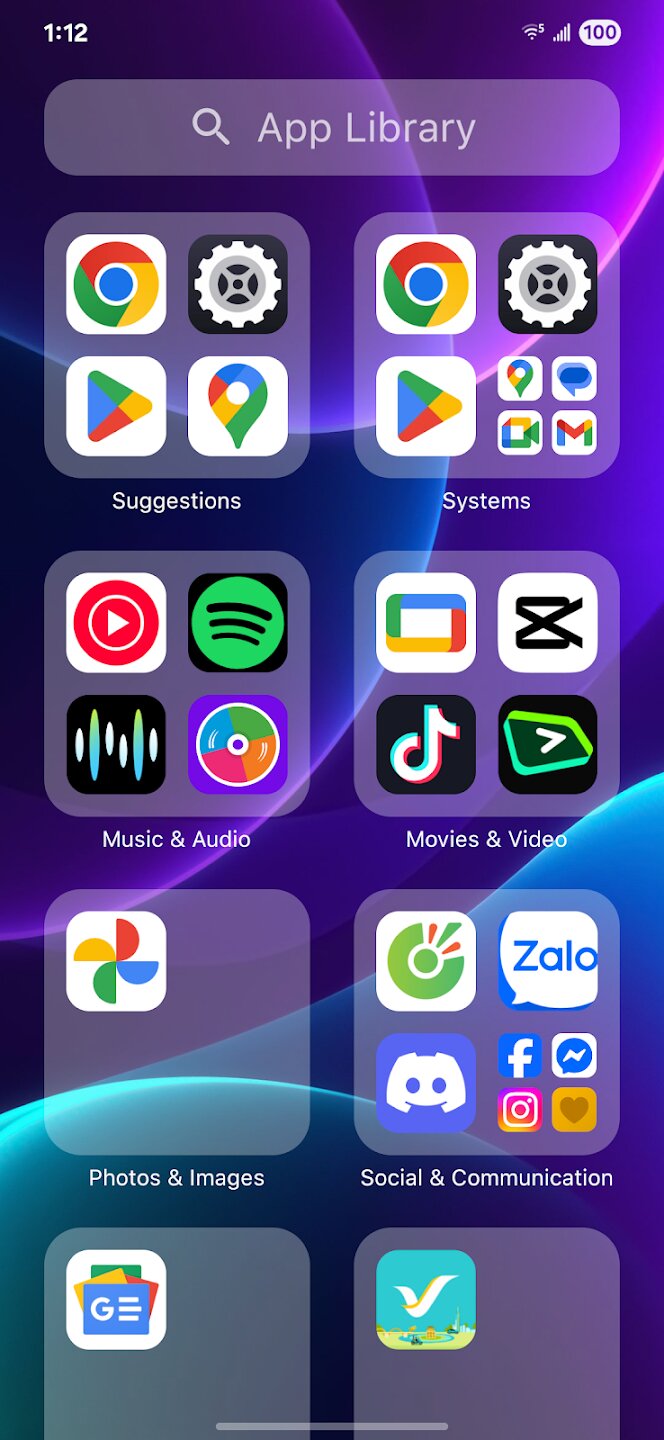664x1440 pixels.
Task: Launch Spotify
Action: click(x=238, y=622)
